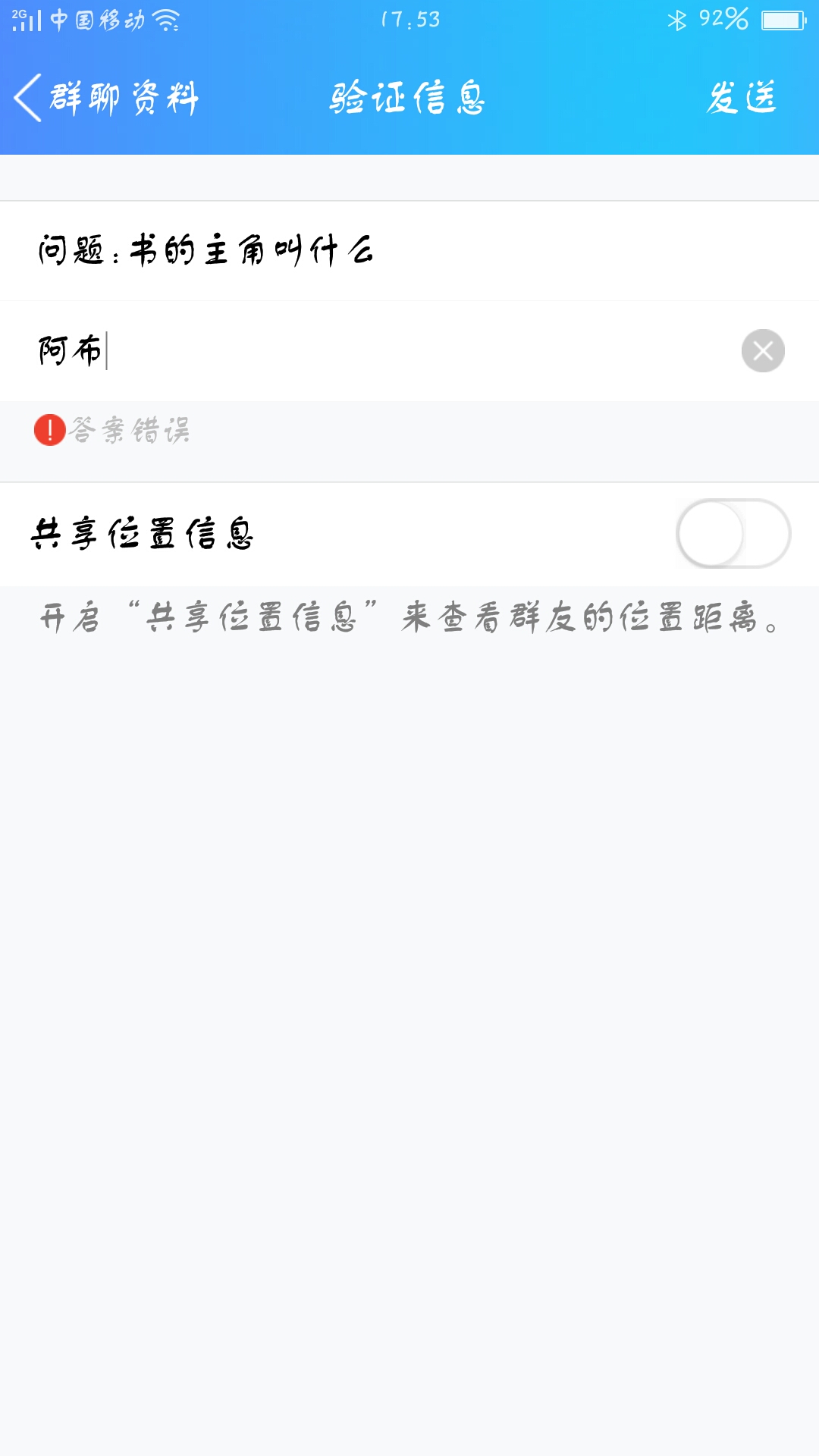Enable the 共享位置信息 switch
819x1456 pixels.
coord(733,534)
